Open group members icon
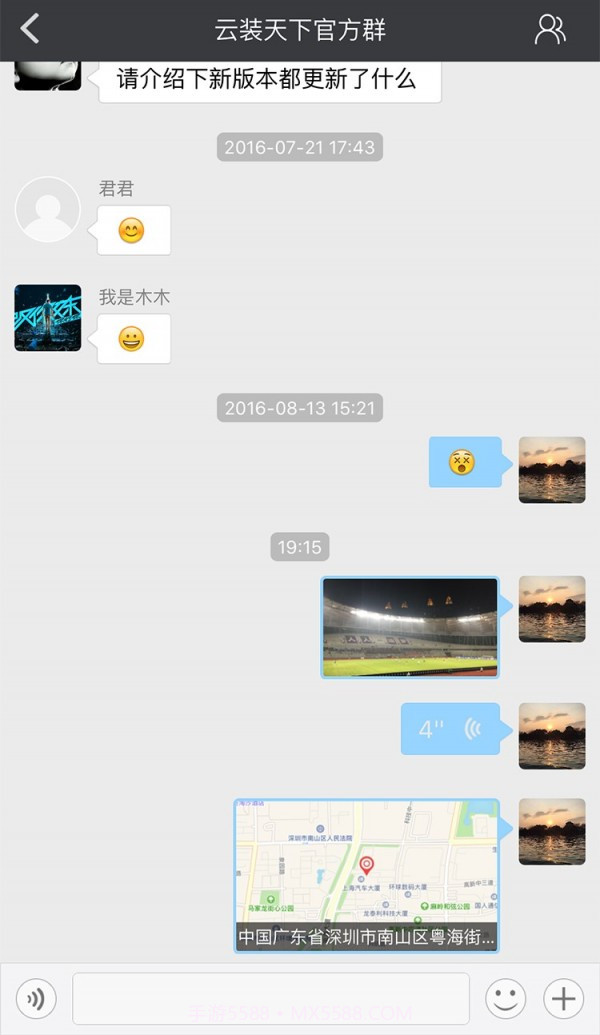This screenshot has width=600, height=1035. coord(550,29)
